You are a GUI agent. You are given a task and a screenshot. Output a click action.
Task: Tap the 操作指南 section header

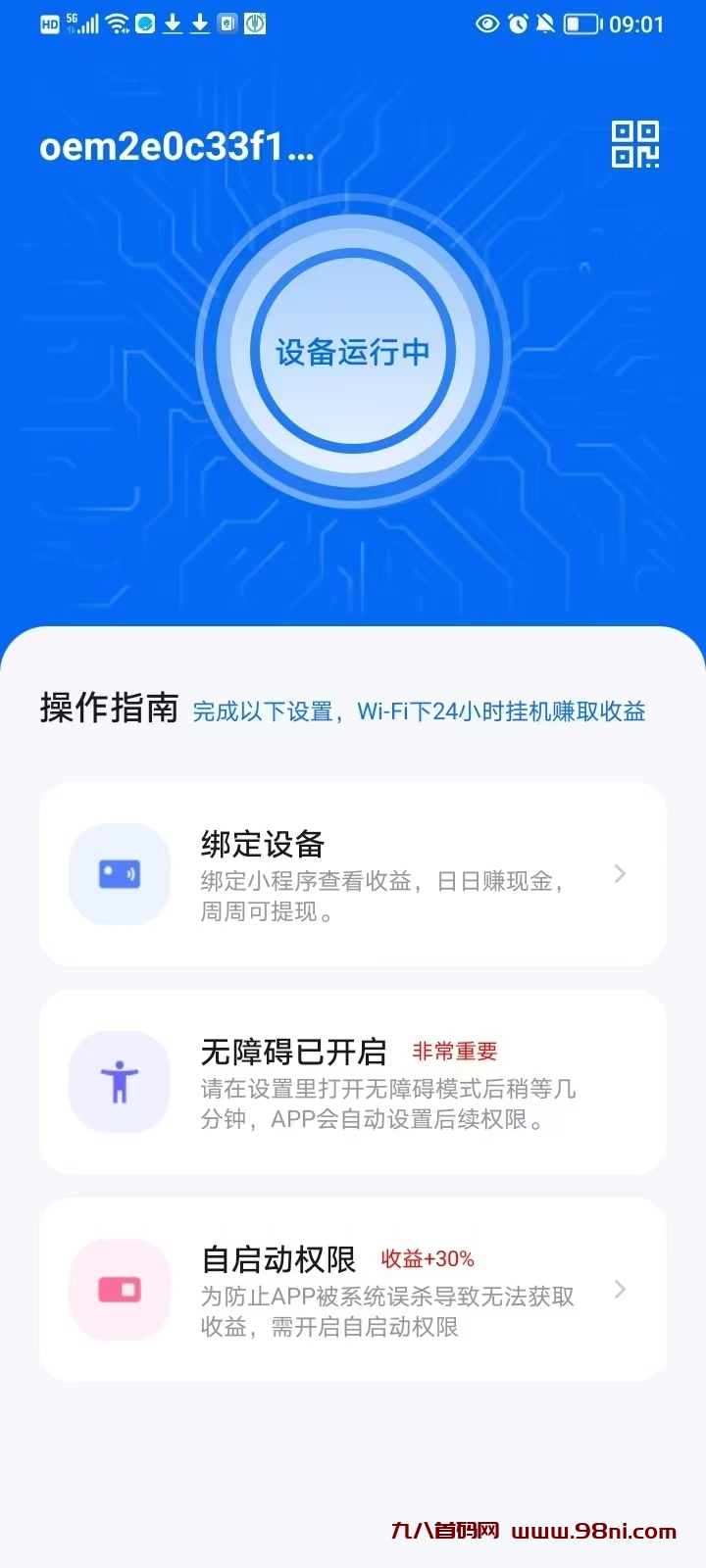tap(108, 708)
